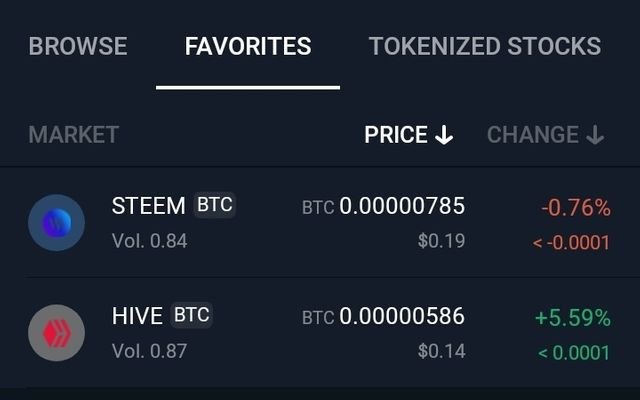Image resolution: width=640 pixels, height=400 pixels.
Task: Sort the list by Change
Action: point(545,135)
